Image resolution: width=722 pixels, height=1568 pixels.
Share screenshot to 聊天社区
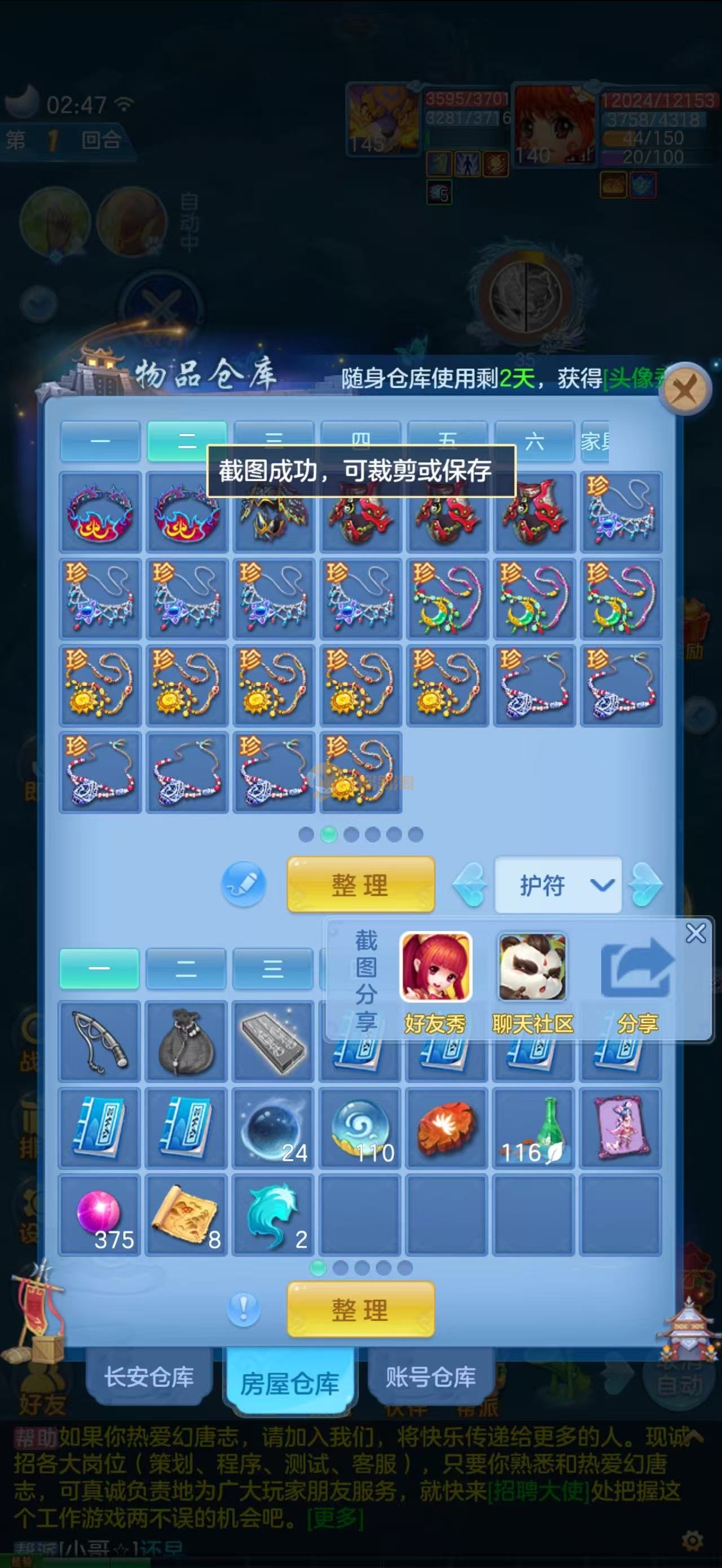tap(532, 967)
